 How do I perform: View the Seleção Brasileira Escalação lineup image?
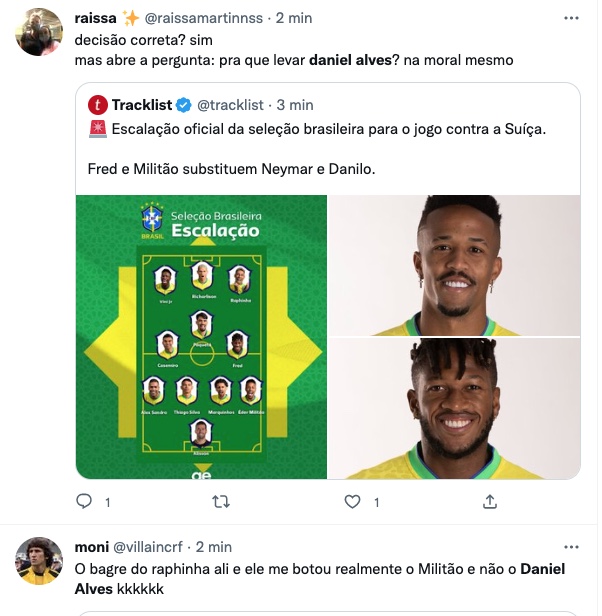[x=201, y=336]
